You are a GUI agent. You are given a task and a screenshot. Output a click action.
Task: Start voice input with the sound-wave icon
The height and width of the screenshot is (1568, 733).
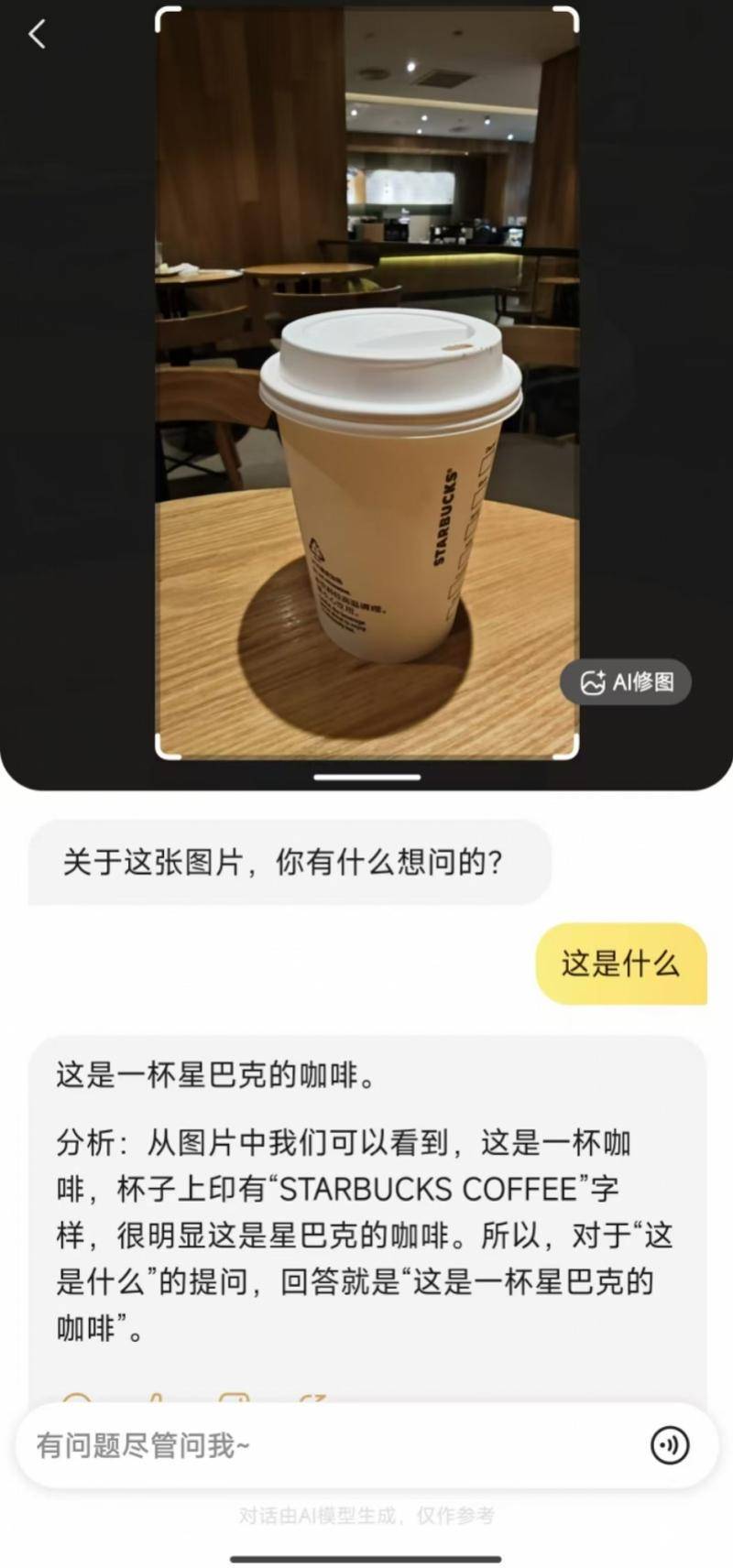(670, 1446)
